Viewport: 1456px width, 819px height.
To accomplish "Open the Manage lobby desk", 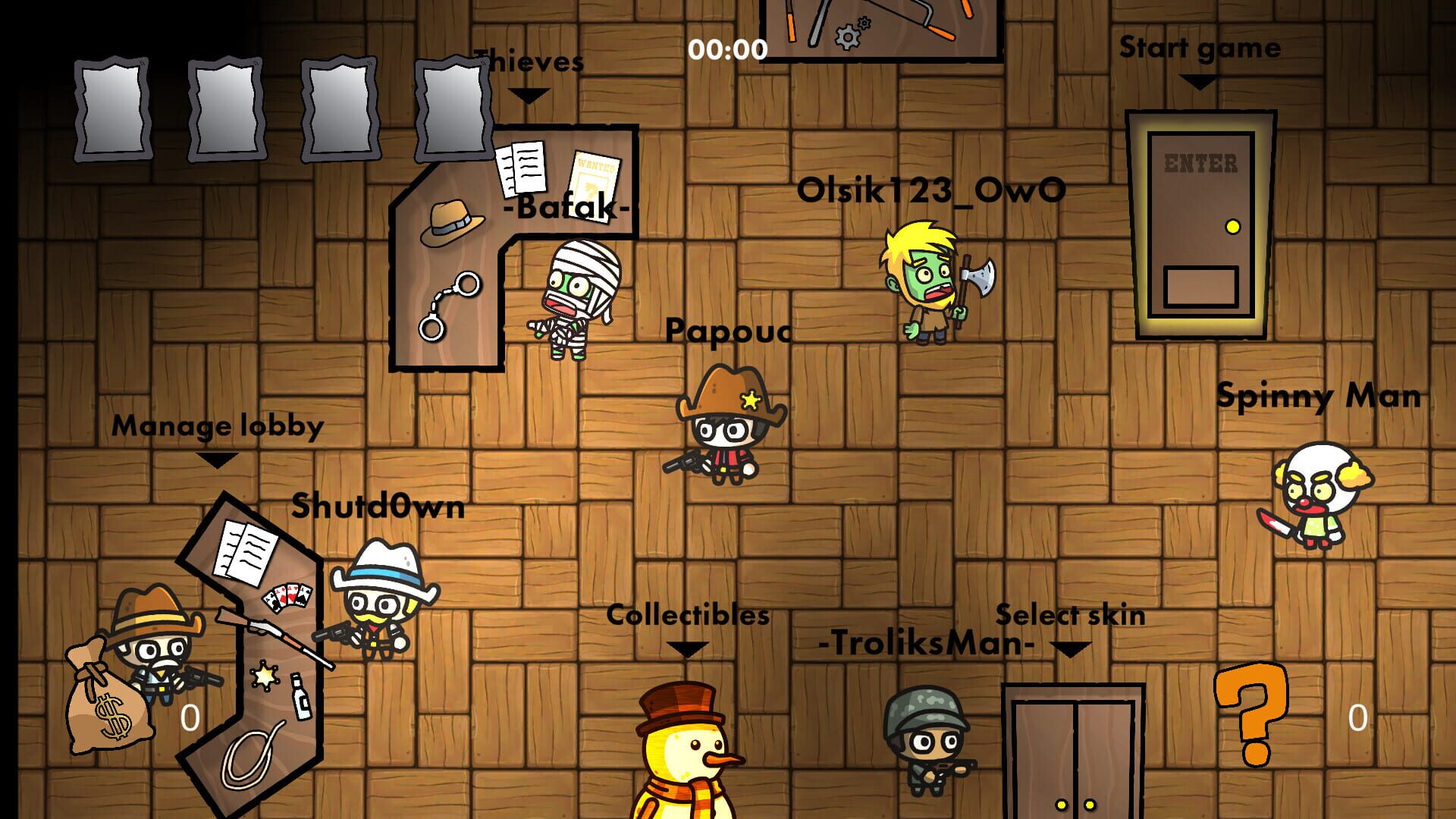I will (x=254, y=645).
